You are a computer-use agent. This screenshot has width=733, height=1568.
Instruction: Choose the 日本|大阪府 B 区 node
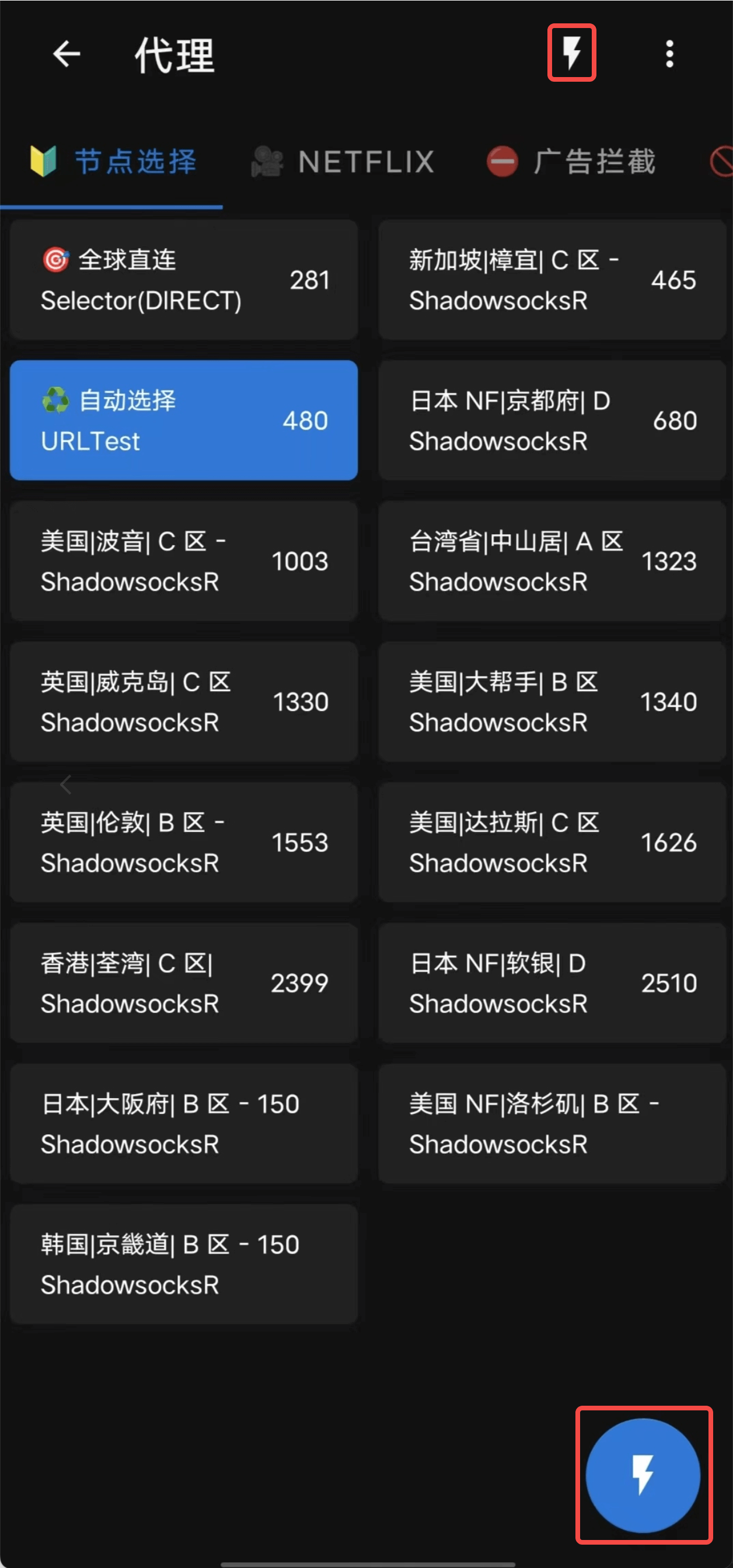coord(184,1123)
